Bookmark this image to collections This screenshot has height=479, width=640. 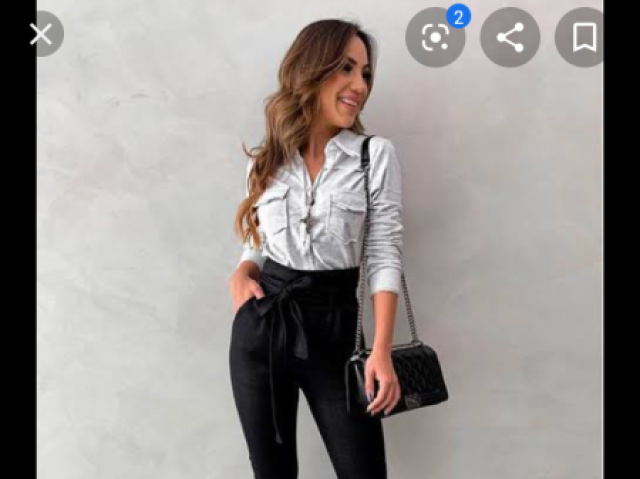(584, 37)
